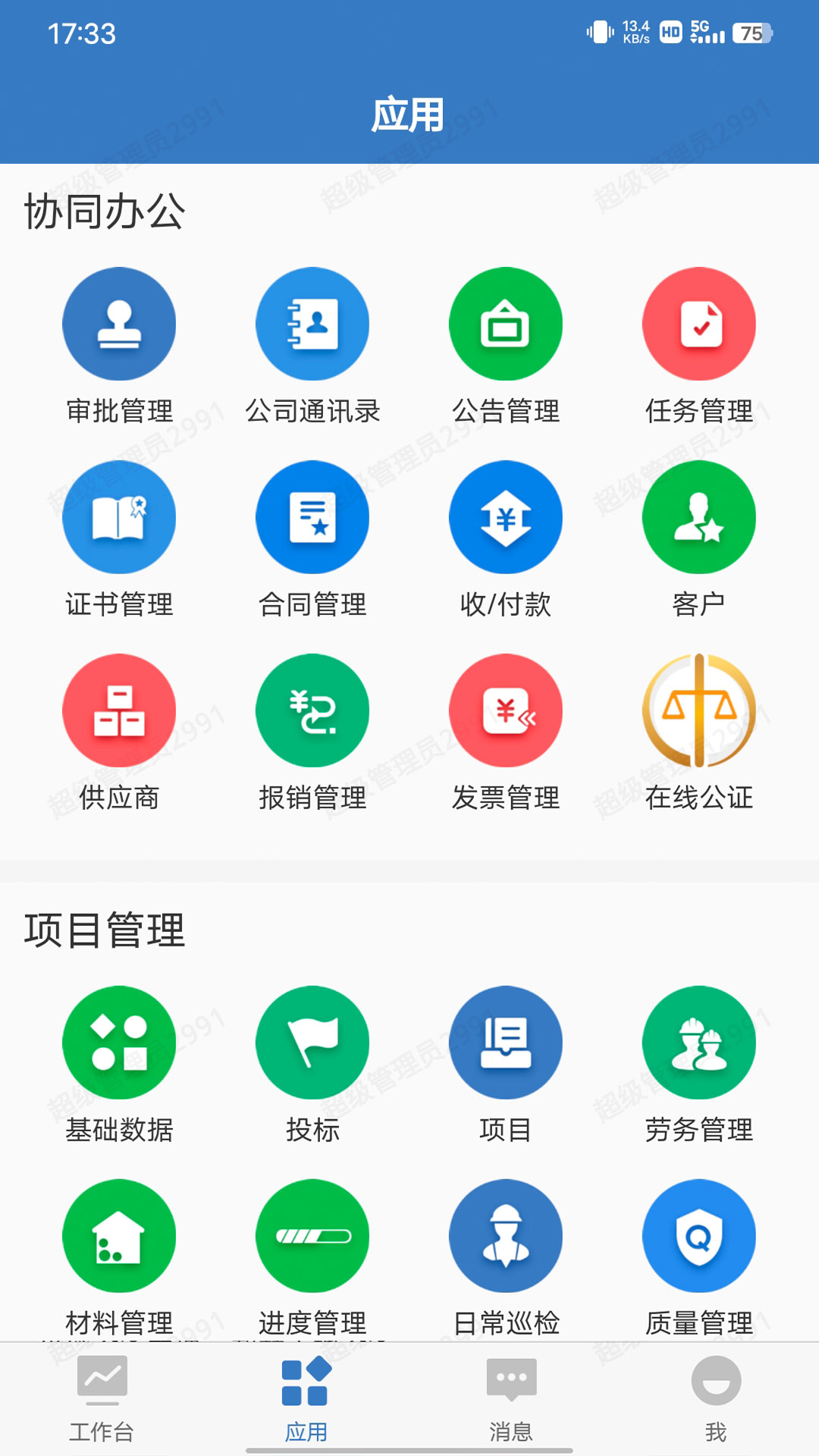Open the 合同管理 contract management app

(x=312, y=516)
